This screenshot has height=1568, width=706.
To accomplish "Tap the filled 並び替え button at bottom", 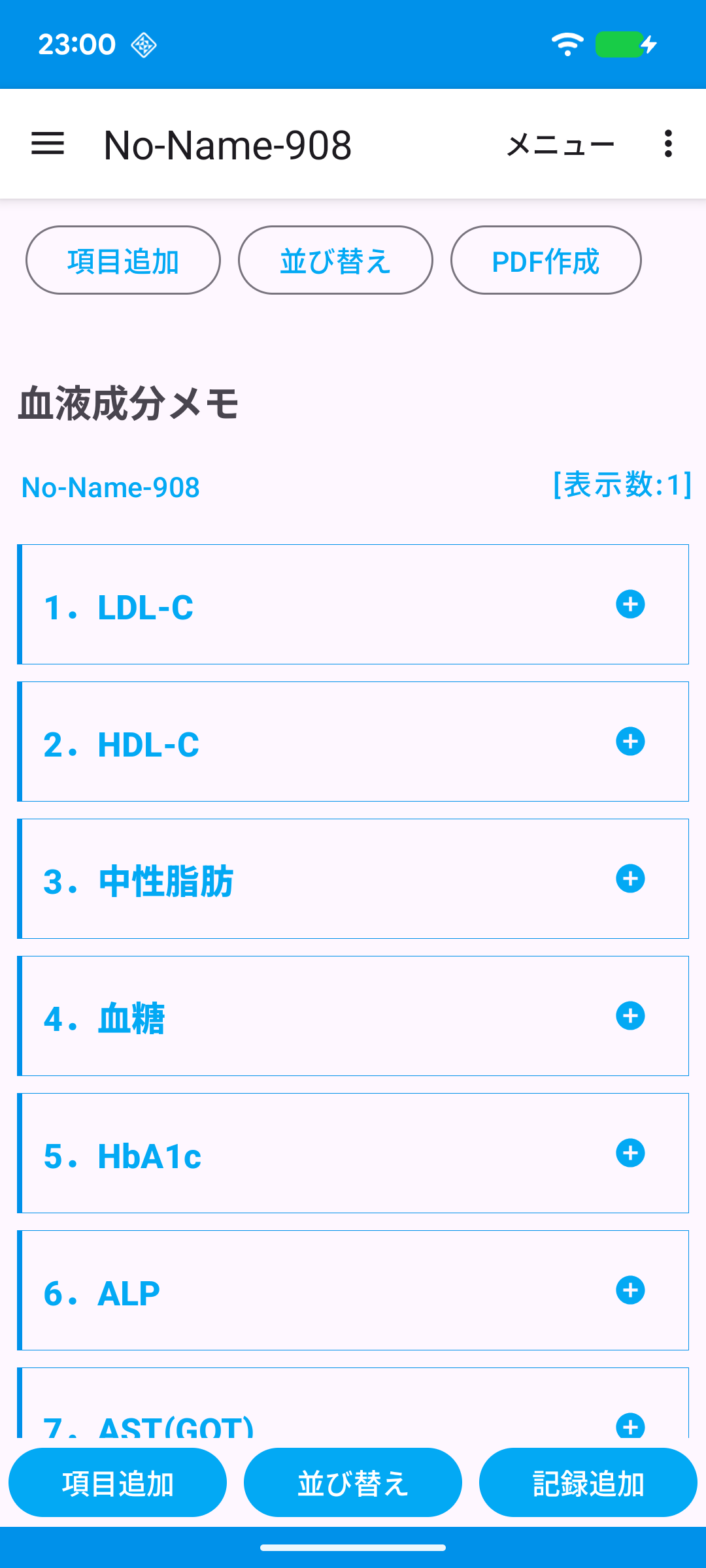I will (353, 1483).
